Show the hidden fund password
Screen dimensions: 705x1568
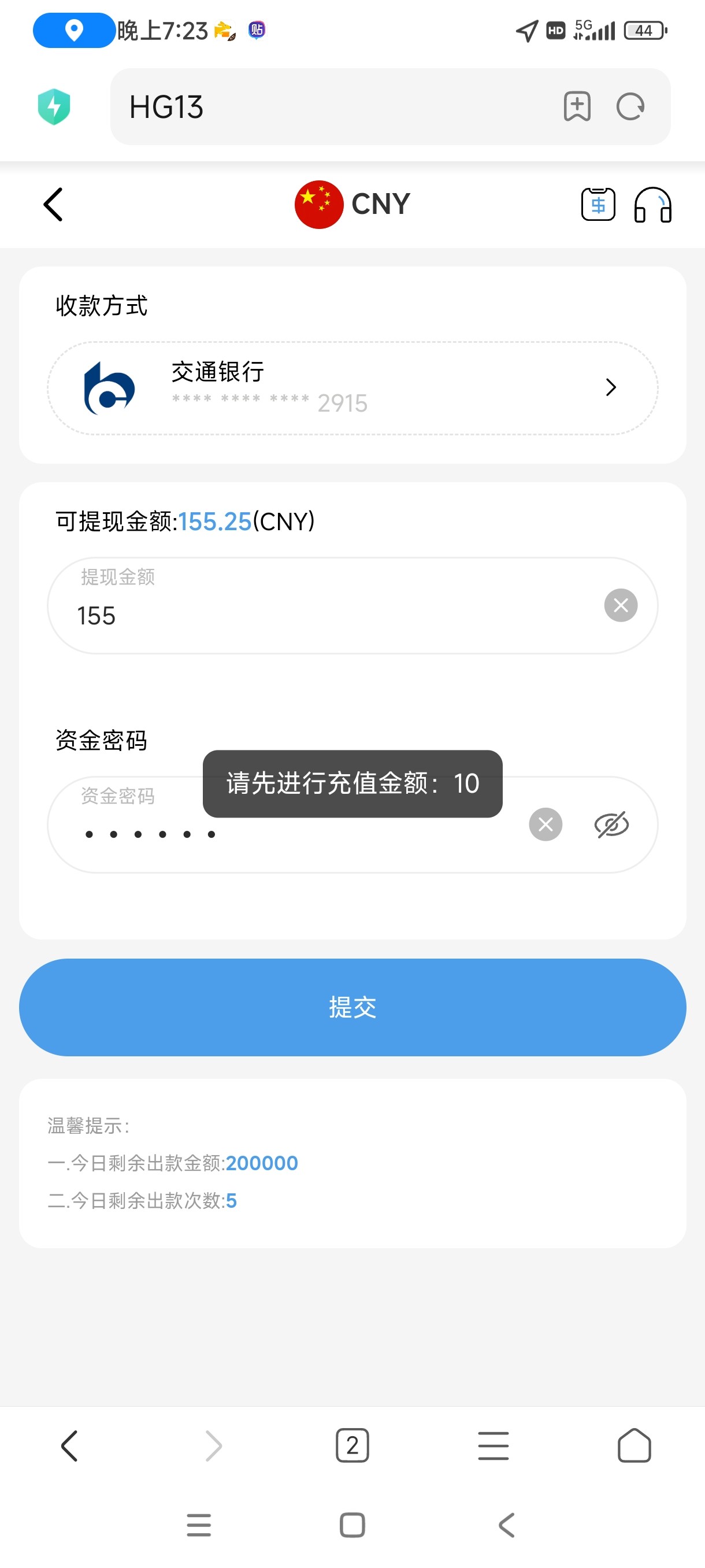pyautogui.click(x=611, y=824)
